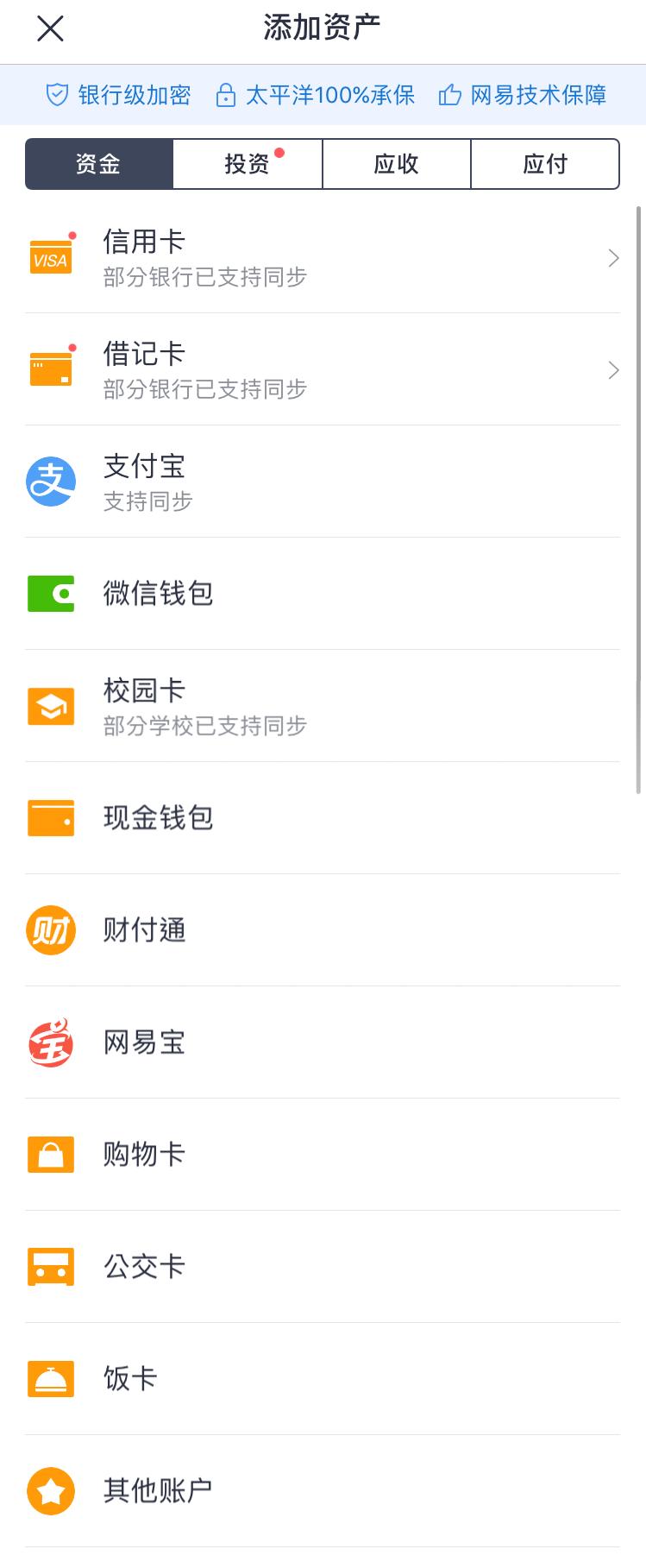Click the cash wallet 现金钱包 icon
The height and width of the screenshot is (1568, 646).
pos(50,818)
